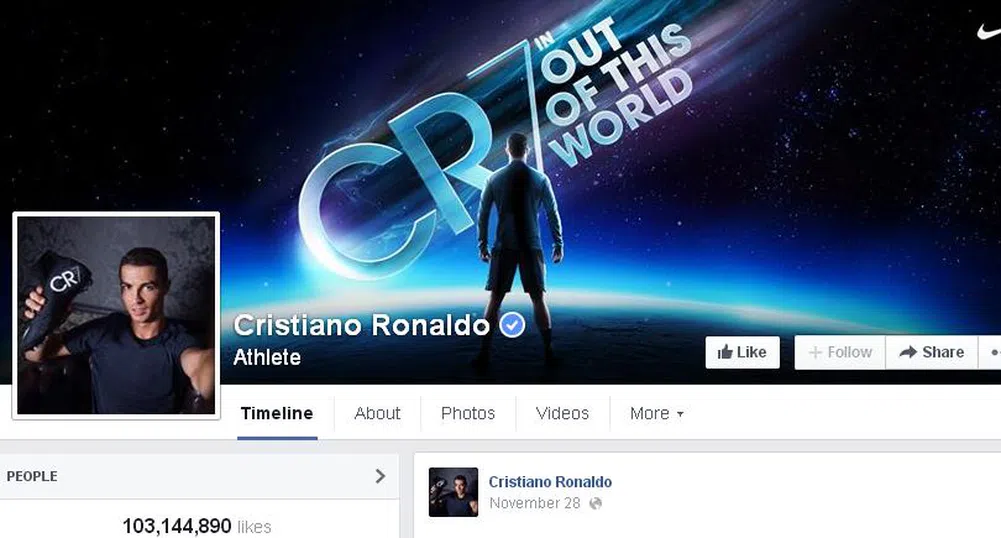This screenshot has height=538, width=1001.
Task: Follow the Cristiano Ronaldo page
Action: tap(840, 352)
